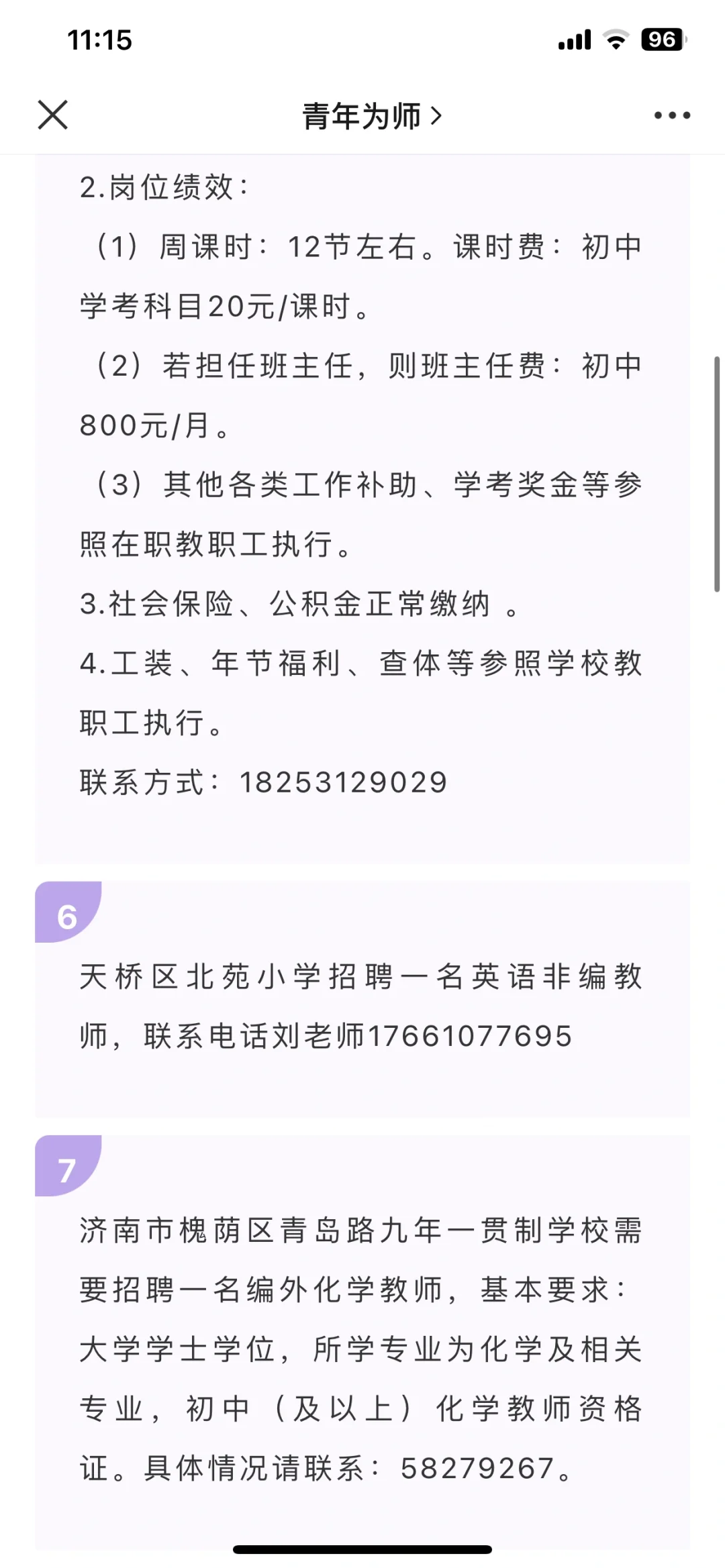Close the article page
725x1568 pixels.
pyautogui.click(x=52, y=115)
